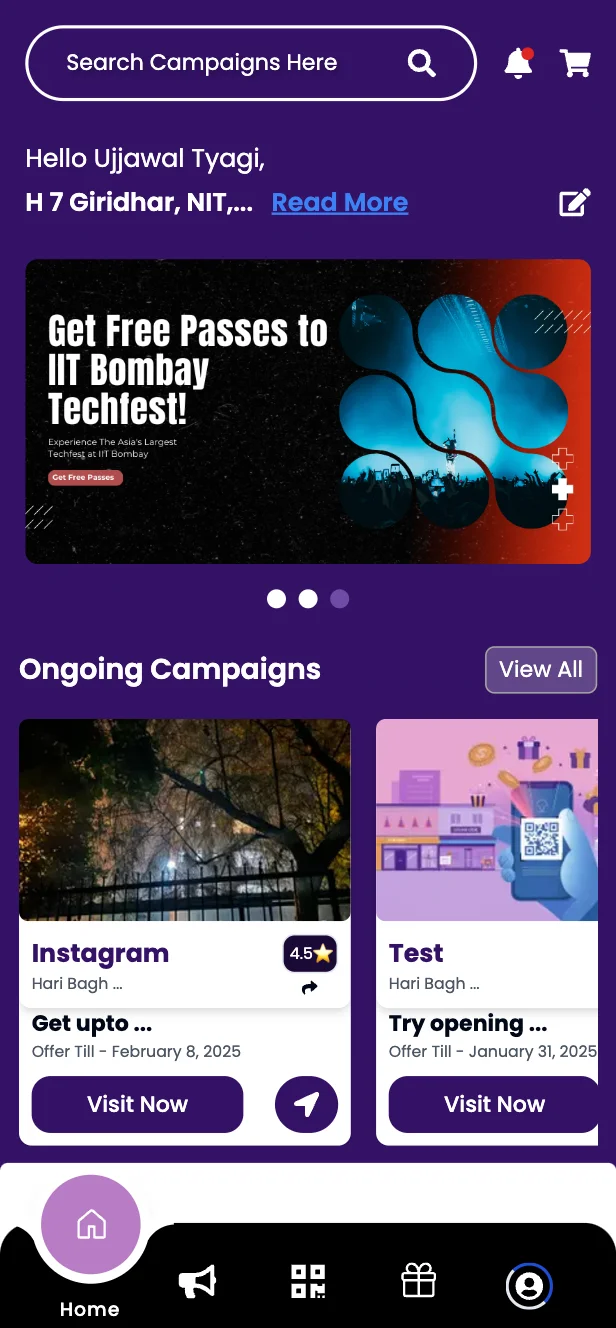Screen dimensions: 616x1328
Task: Go to the Home tab
Action: tap(90, 1226)
